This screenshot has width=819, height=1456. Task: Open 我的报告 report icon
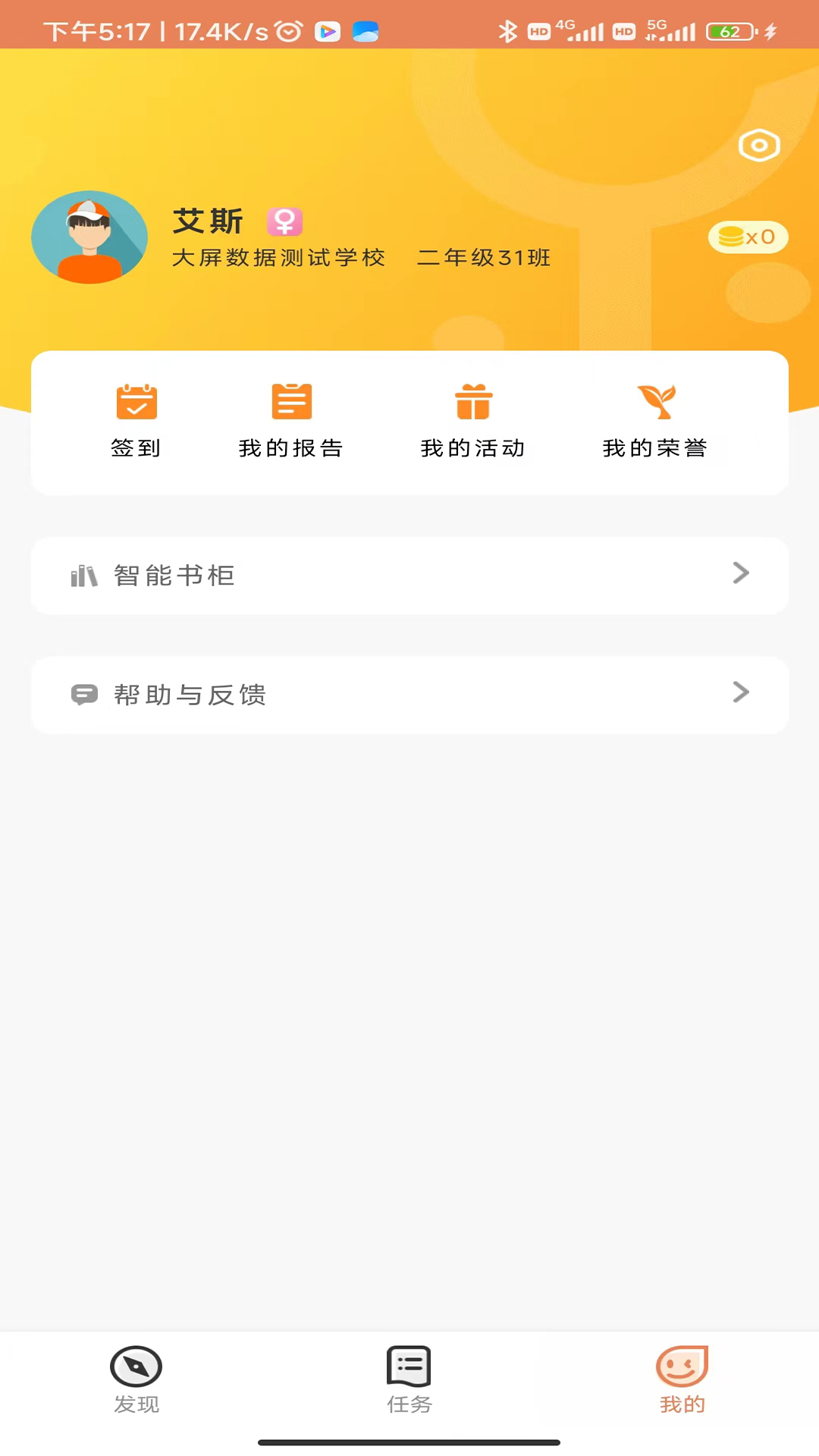291,400
